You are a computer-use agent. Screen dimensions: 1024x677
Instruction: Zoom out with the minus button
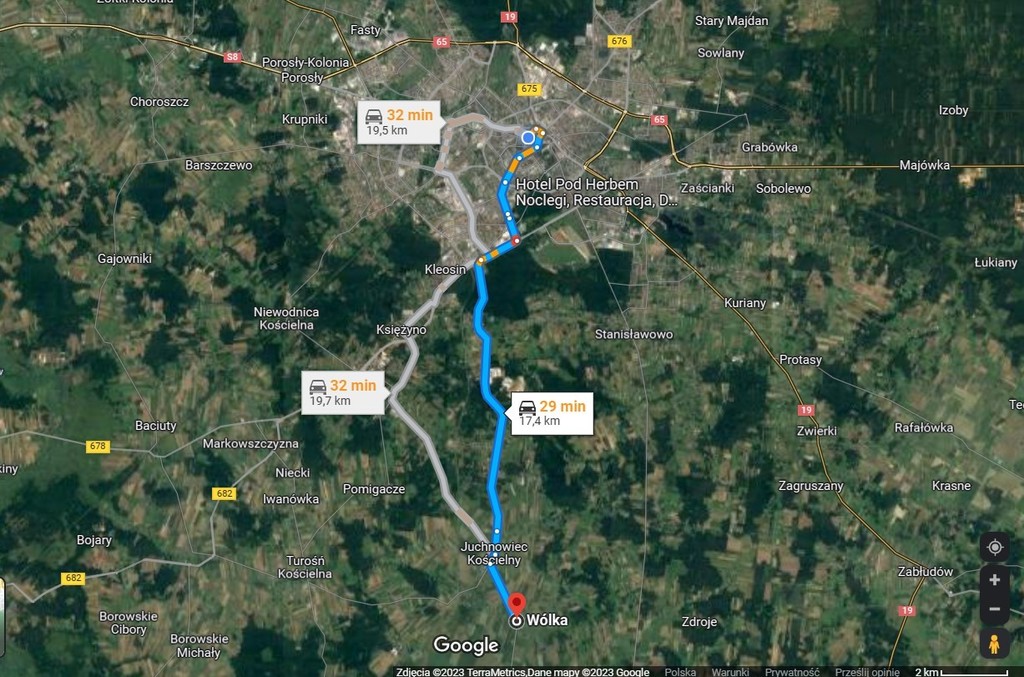click(994, 608)
